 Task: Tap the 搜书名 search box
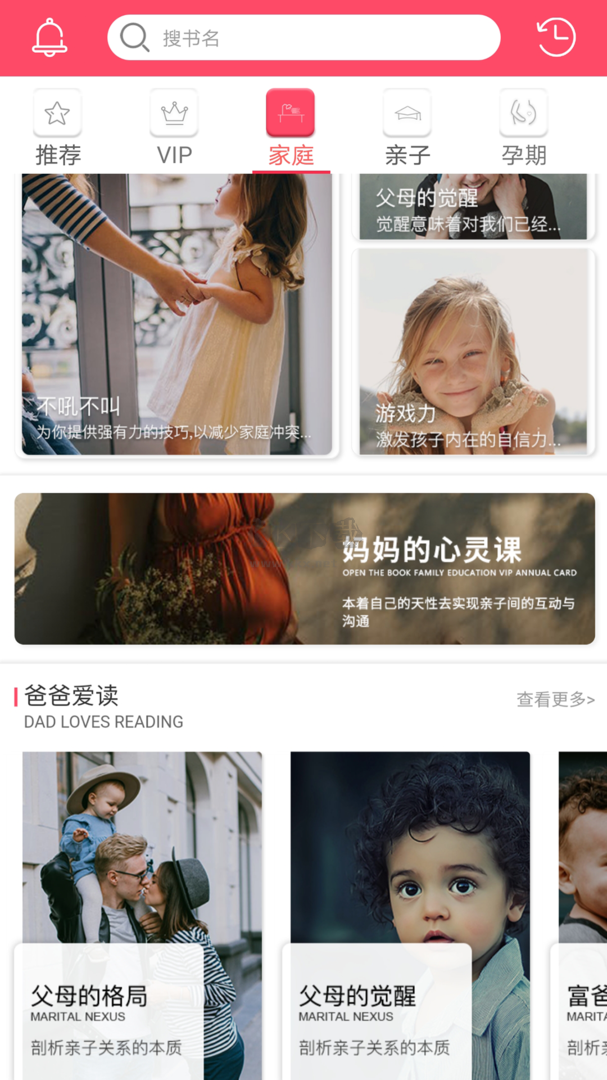pyautogui.click(x=303, y=38)
